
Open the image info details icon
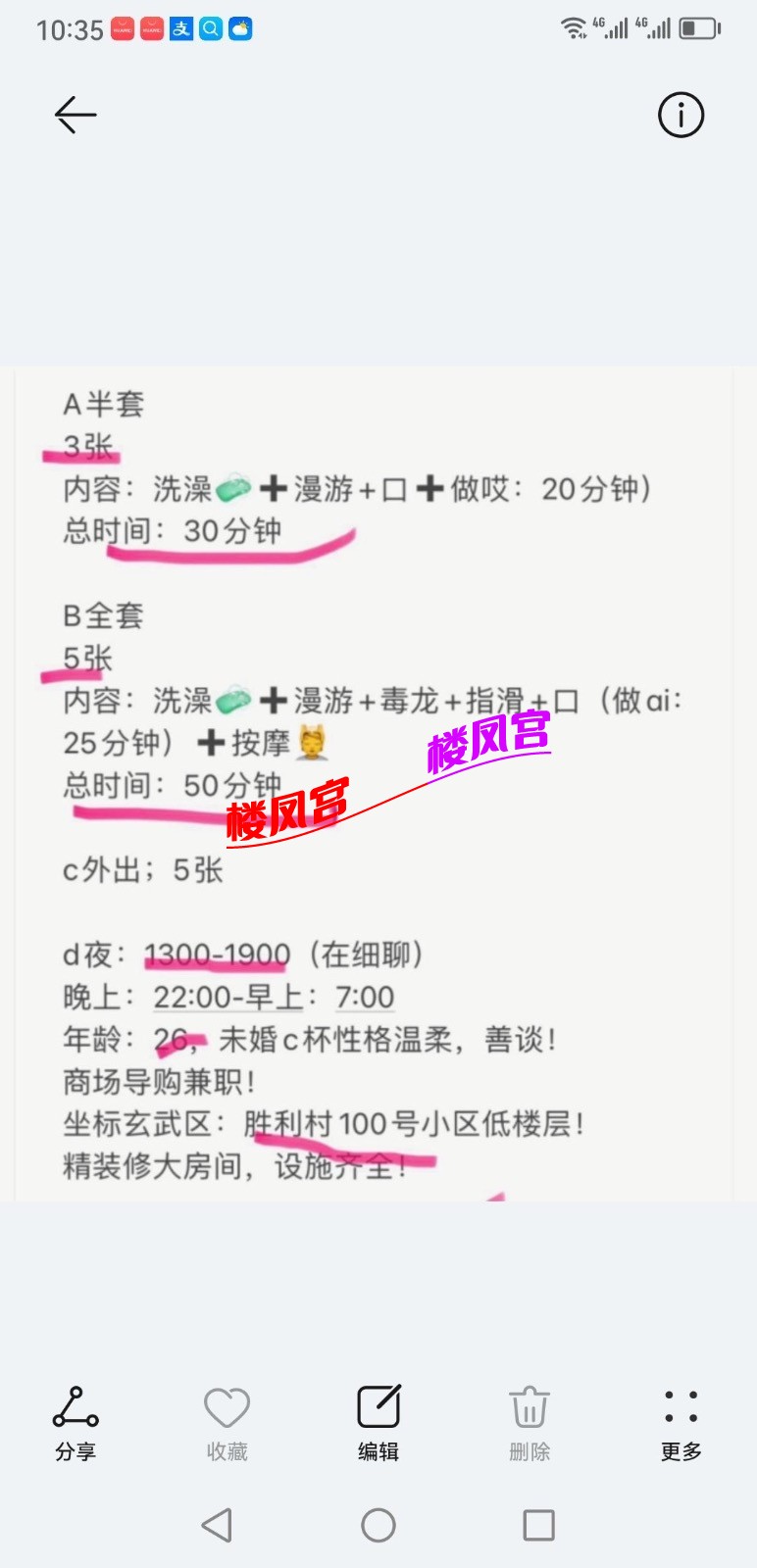pos(681,116)
